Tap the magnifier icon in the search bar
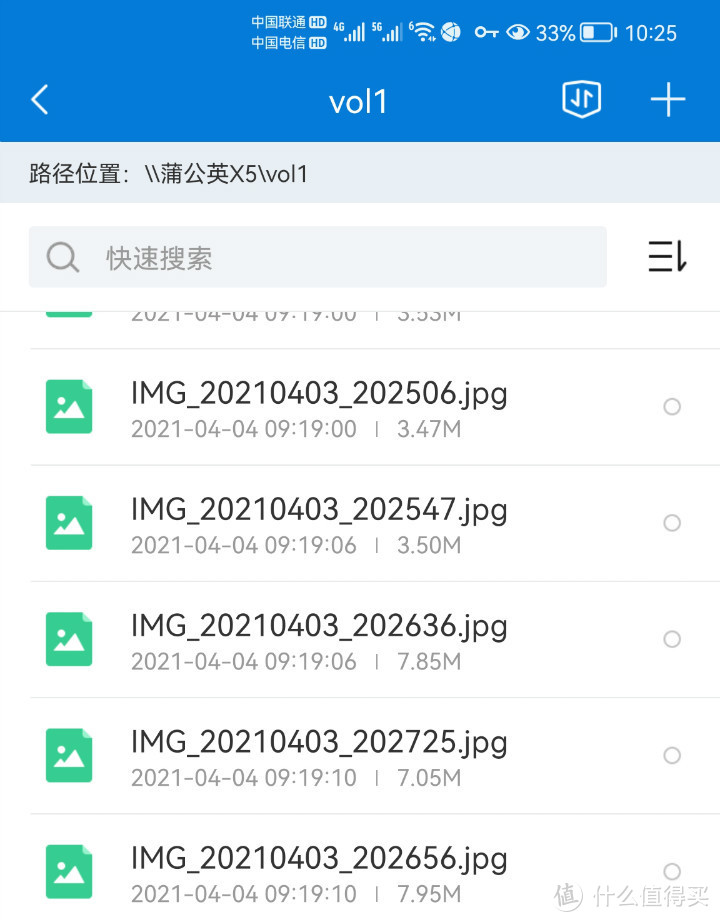Image resolution: width=720 pixels, height=922 pixels. 62,257
